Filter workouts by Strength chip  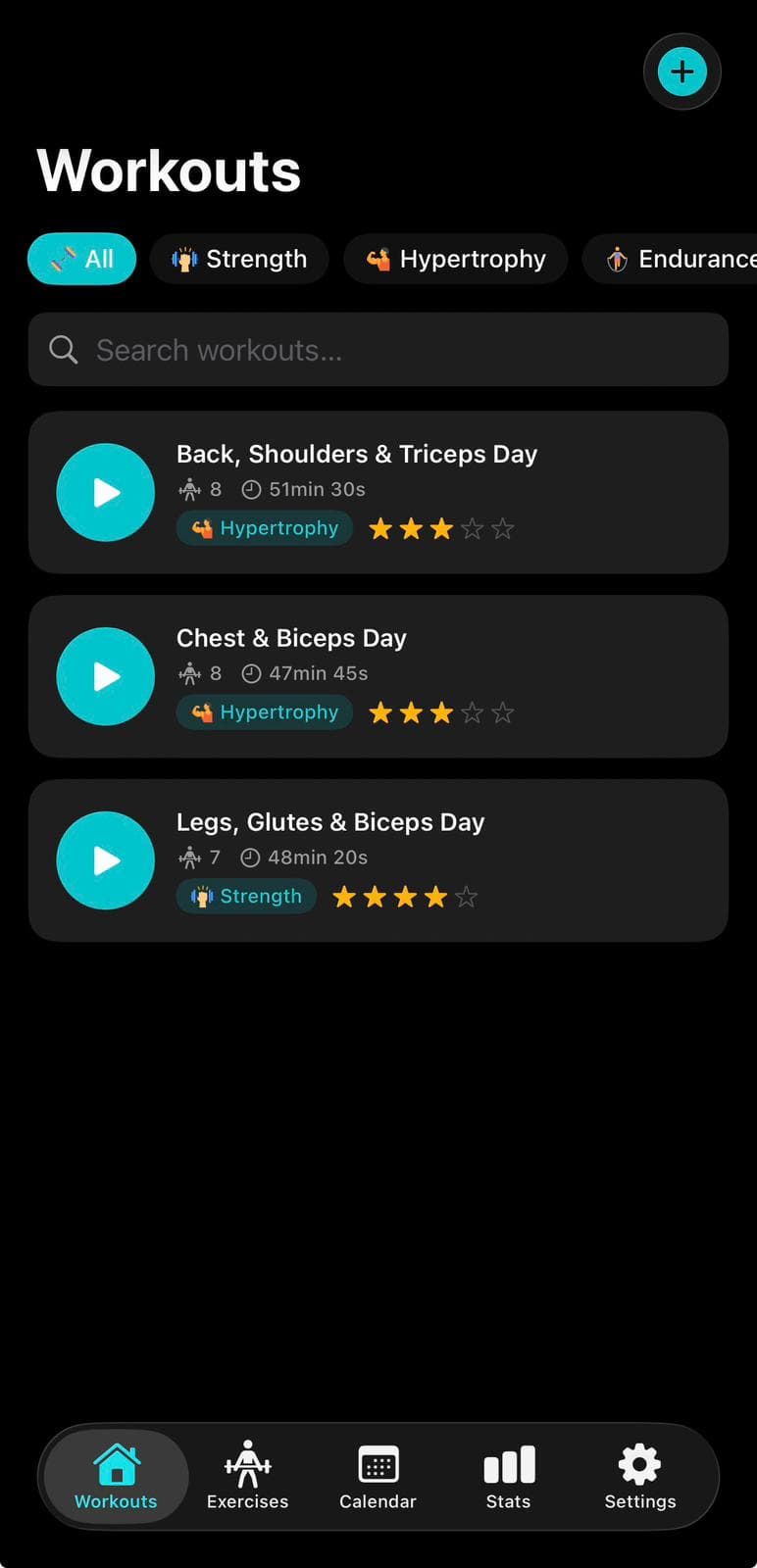(x=239, y=259)
